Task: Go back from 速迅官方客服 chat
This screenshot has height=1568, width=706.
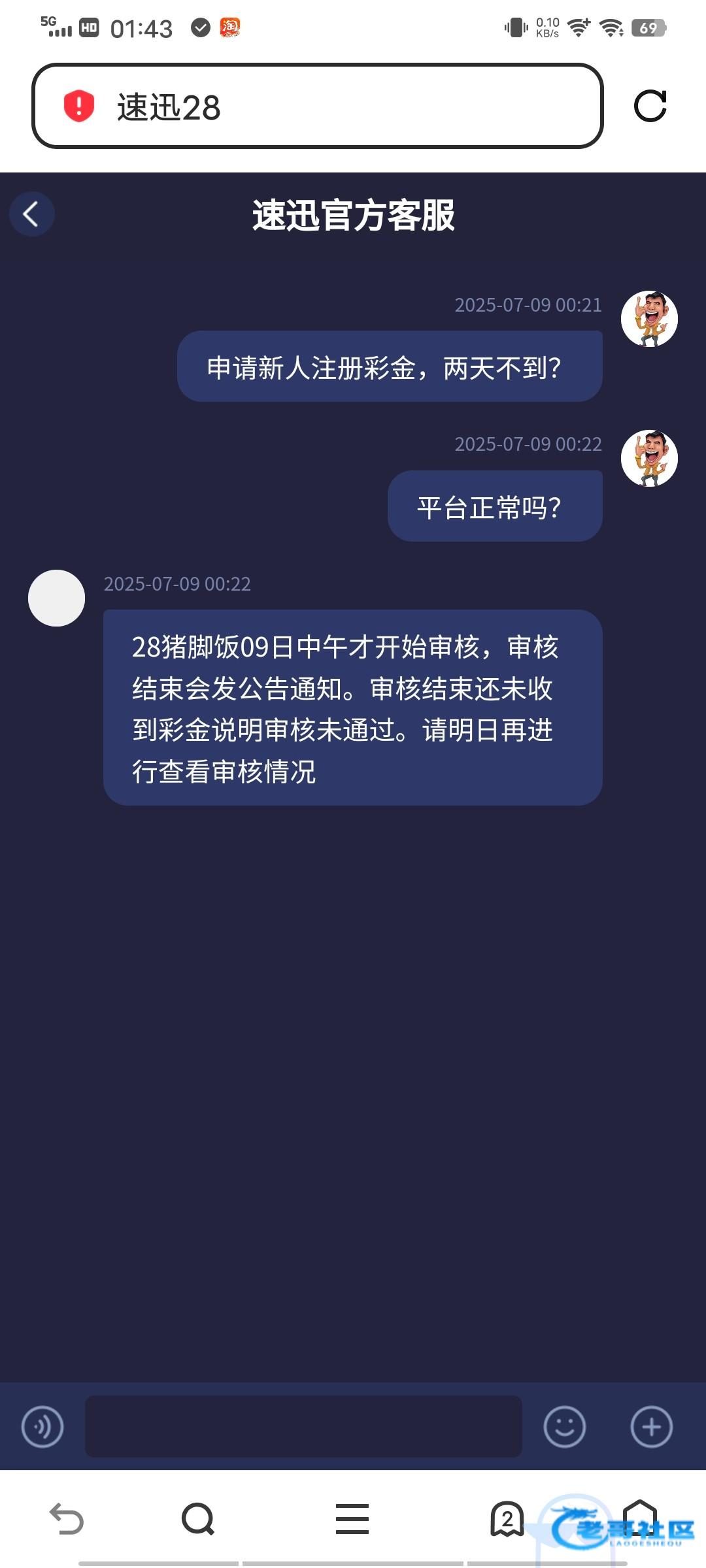Action: (x=31, y=214)
